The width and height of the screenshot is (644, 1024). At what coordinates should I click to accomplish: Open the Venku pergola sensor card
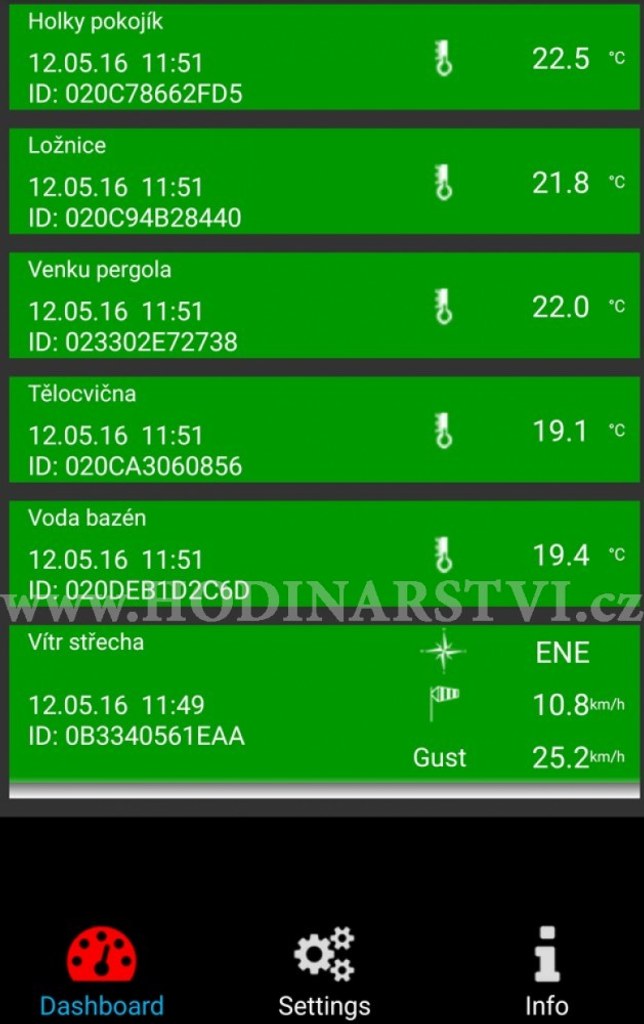[322, 306]
